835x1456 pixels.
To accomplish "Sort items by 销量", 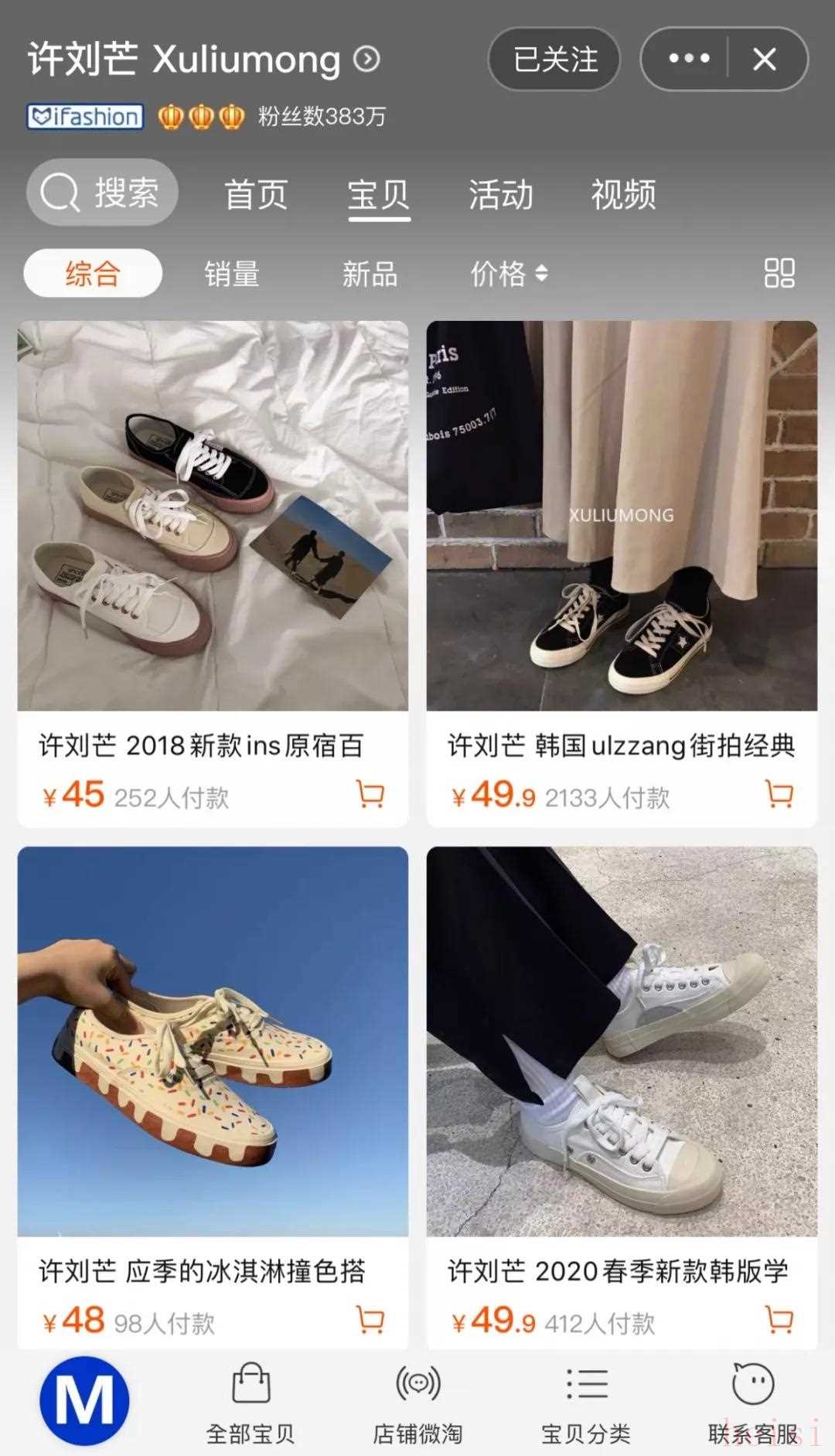I will (x=231, y=274).
